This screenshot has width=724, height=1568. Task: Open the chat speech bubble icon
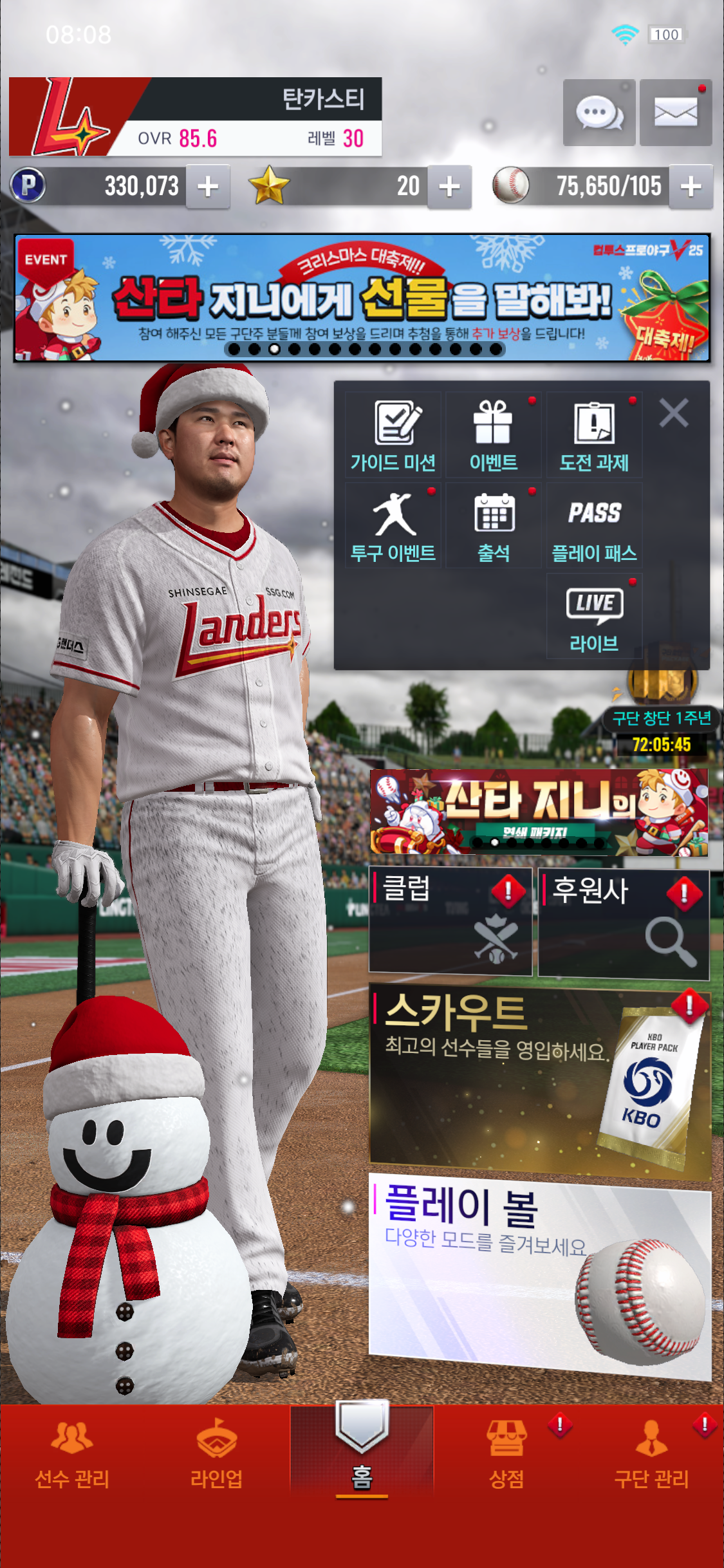599,113
